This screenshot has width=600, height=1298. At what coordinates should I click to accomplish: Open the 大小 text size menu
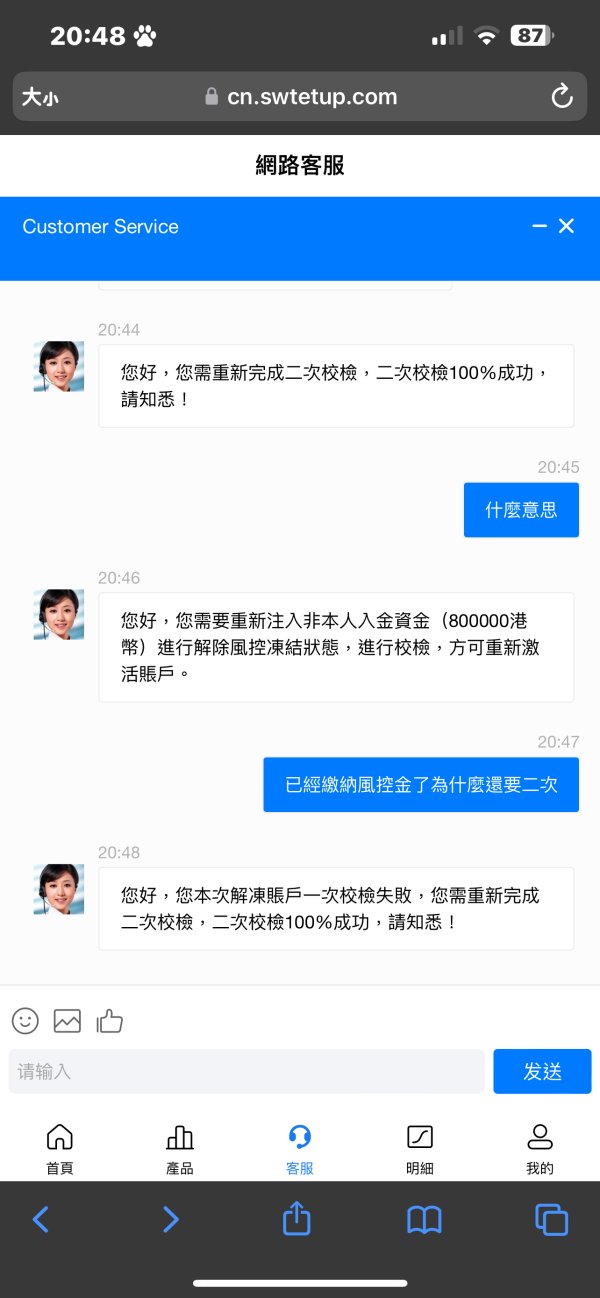pos(40,97)
